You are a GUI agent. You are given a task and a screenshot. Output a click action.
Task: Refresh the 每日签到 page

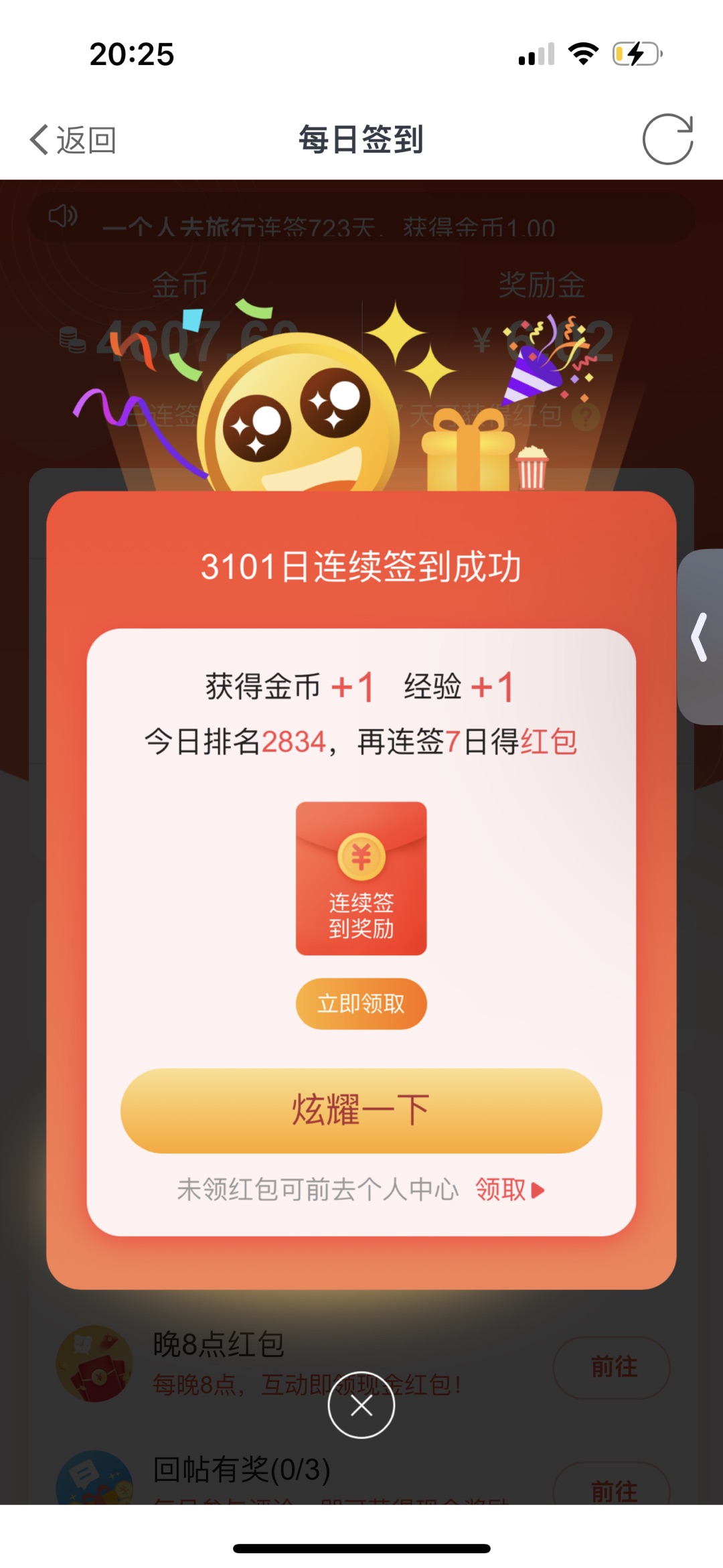coord(667,139)
